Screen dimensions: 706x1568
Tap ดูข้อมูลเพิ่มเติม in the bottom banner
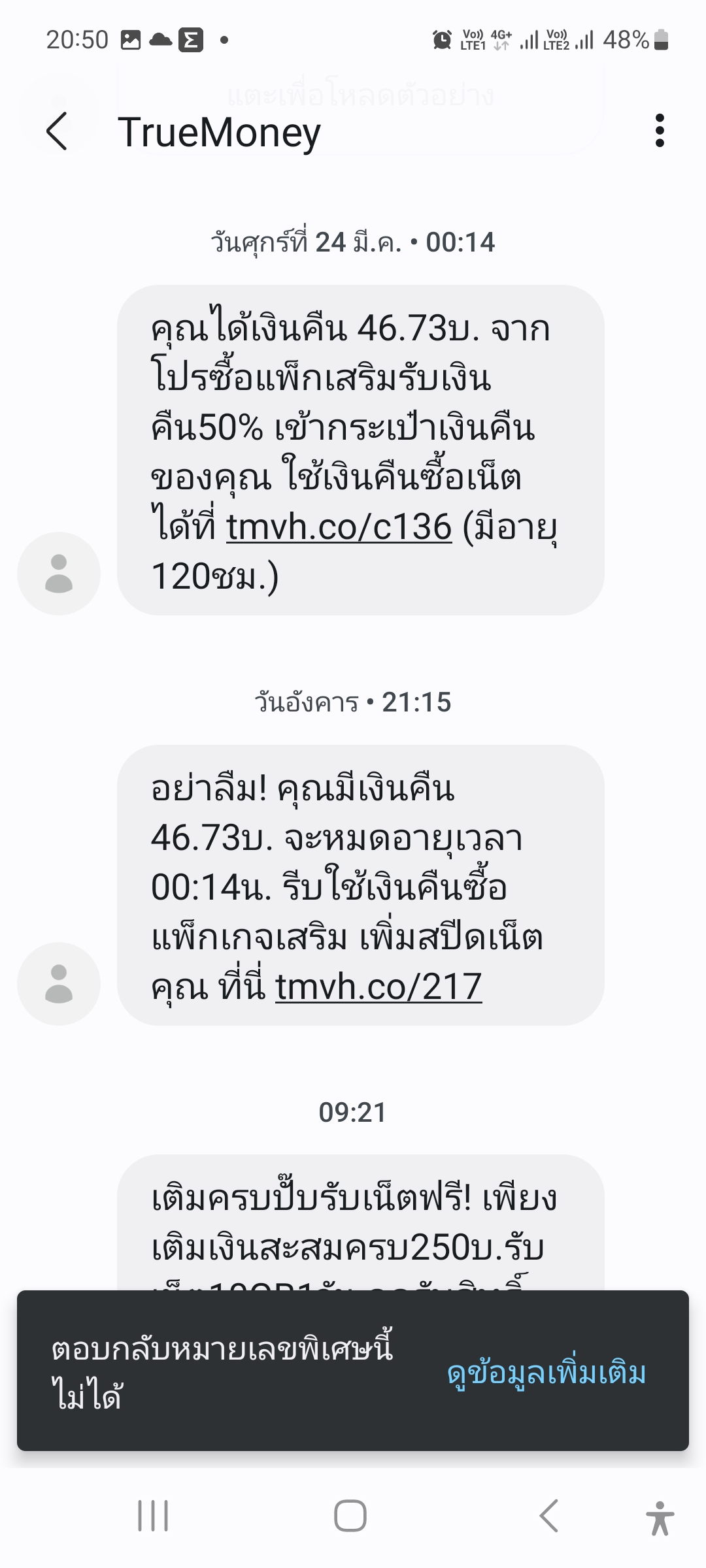547,1373
